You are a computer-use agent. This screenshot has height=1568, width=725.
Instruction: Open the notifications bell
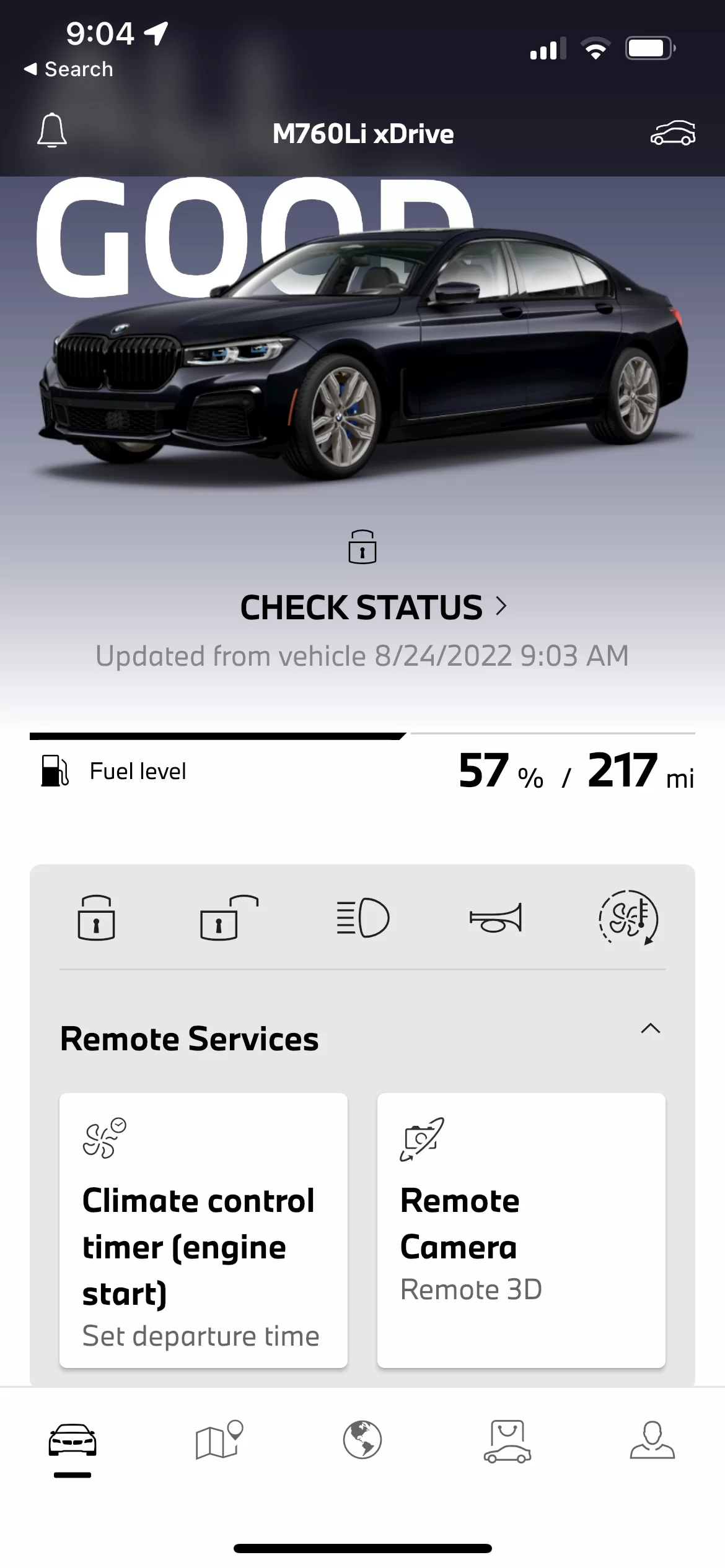point(52,131)
